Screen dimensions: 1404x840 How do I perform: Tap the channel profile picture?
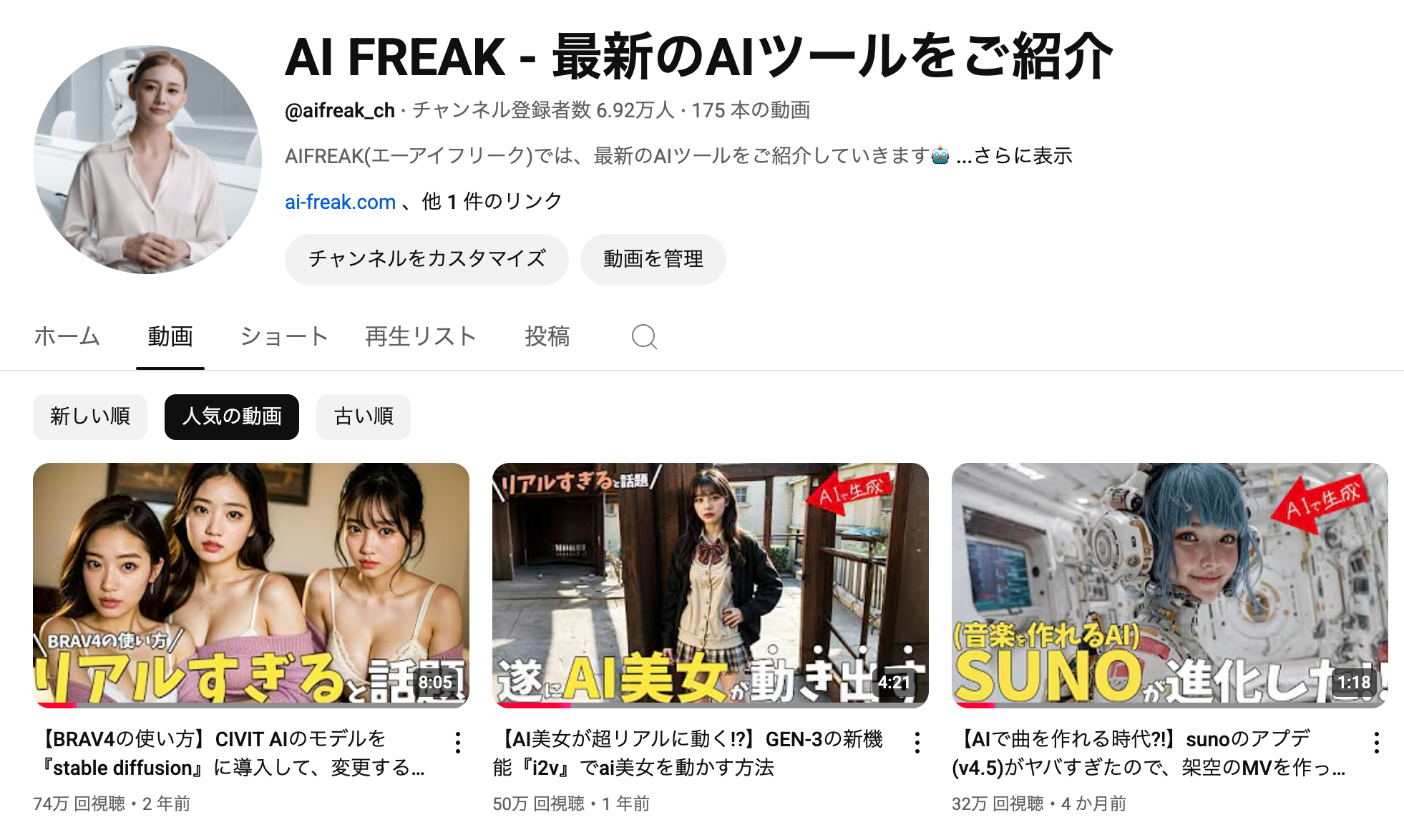[147, 159]
